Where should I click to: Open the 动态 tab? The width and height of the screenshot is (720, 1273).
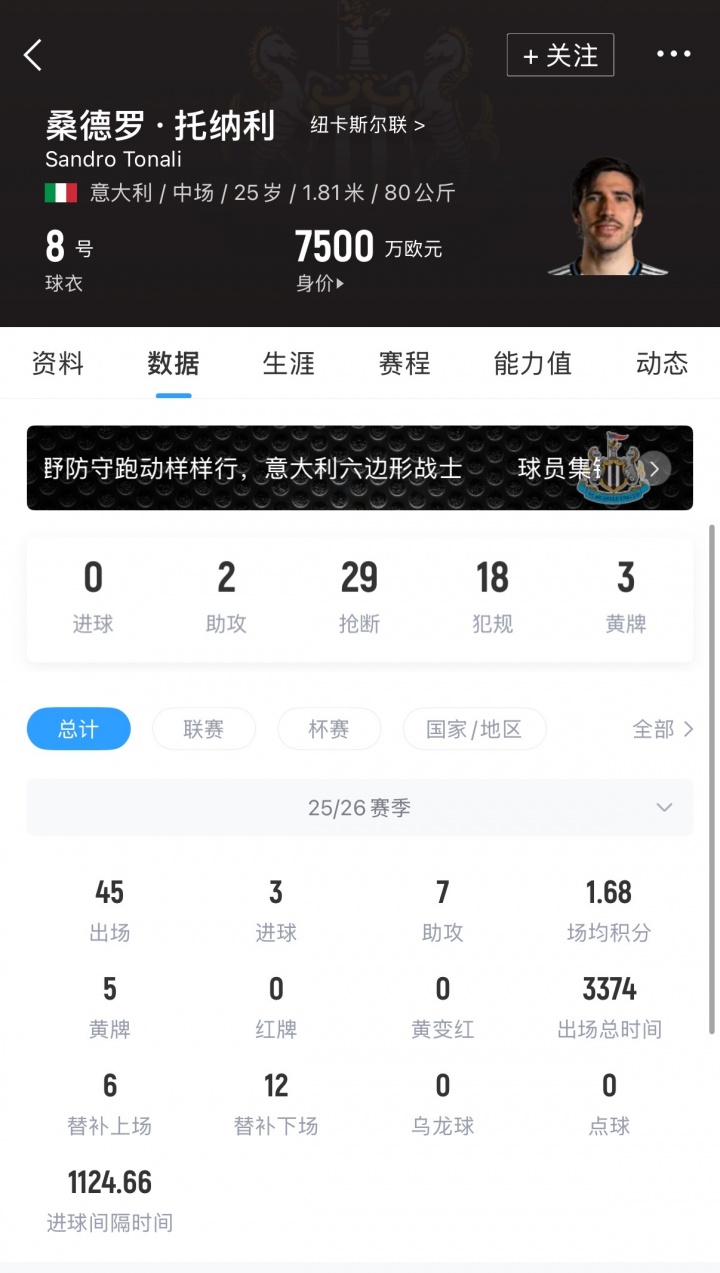[662, 363]
